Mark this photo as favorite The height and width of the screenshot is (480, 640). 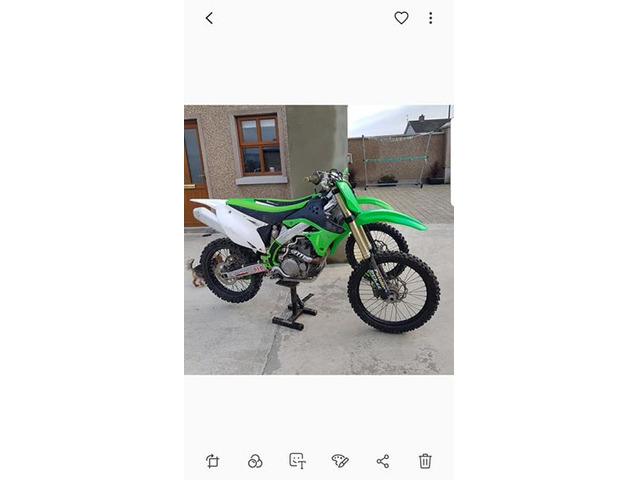(401, 18)
